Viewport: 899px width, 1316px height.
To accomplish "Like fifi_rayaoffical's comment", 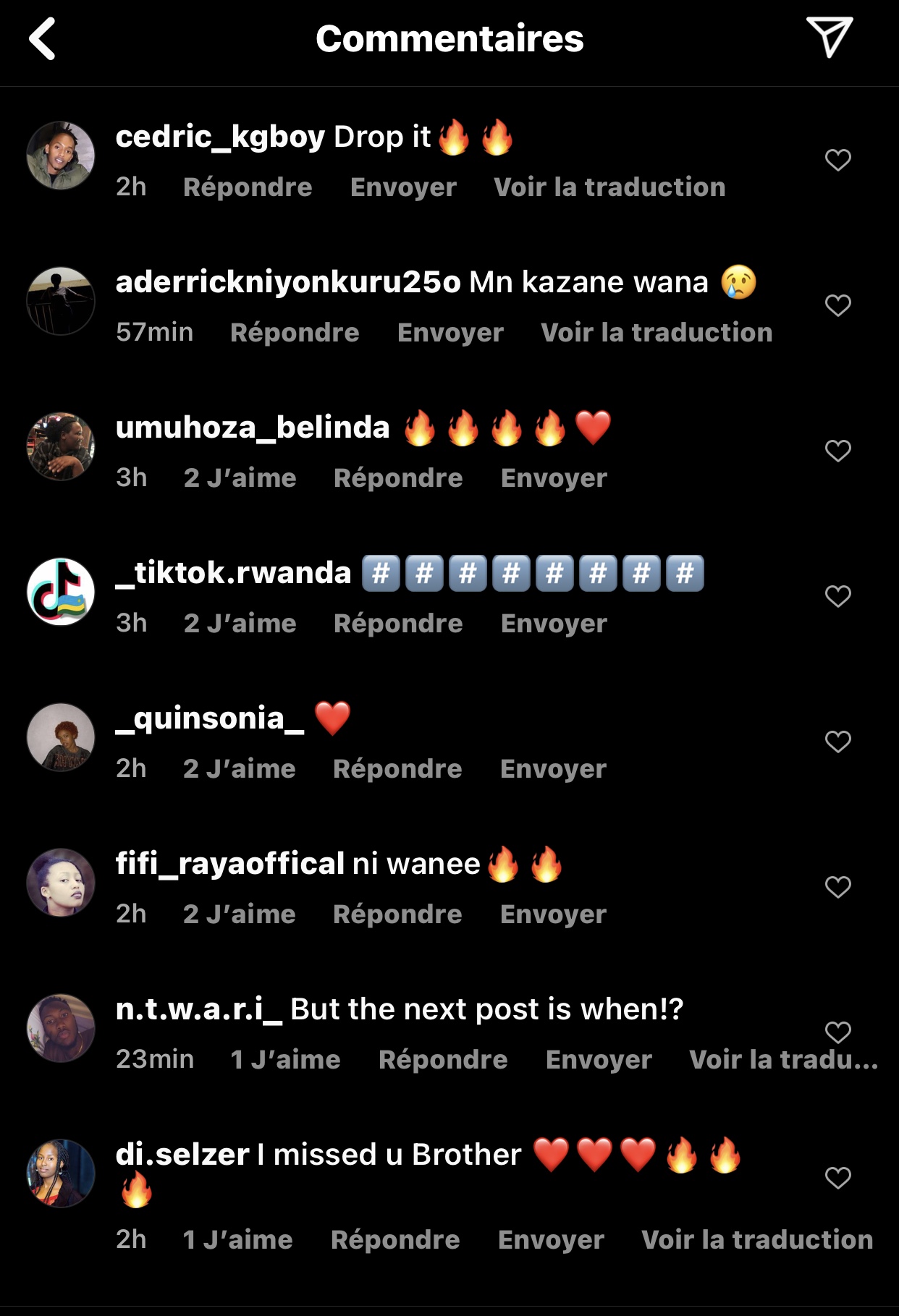I will [x=837, y=887].
